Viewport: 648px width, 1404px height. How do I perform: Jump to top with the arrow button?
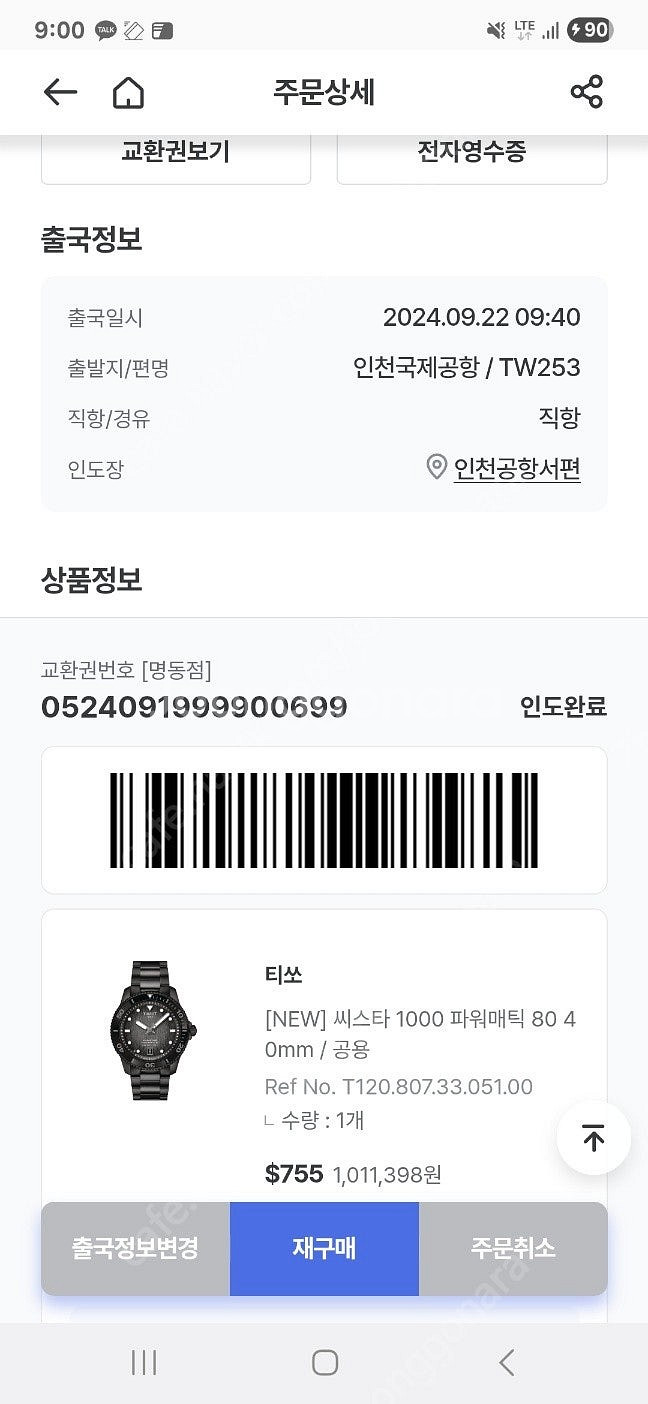point(593,1138)
